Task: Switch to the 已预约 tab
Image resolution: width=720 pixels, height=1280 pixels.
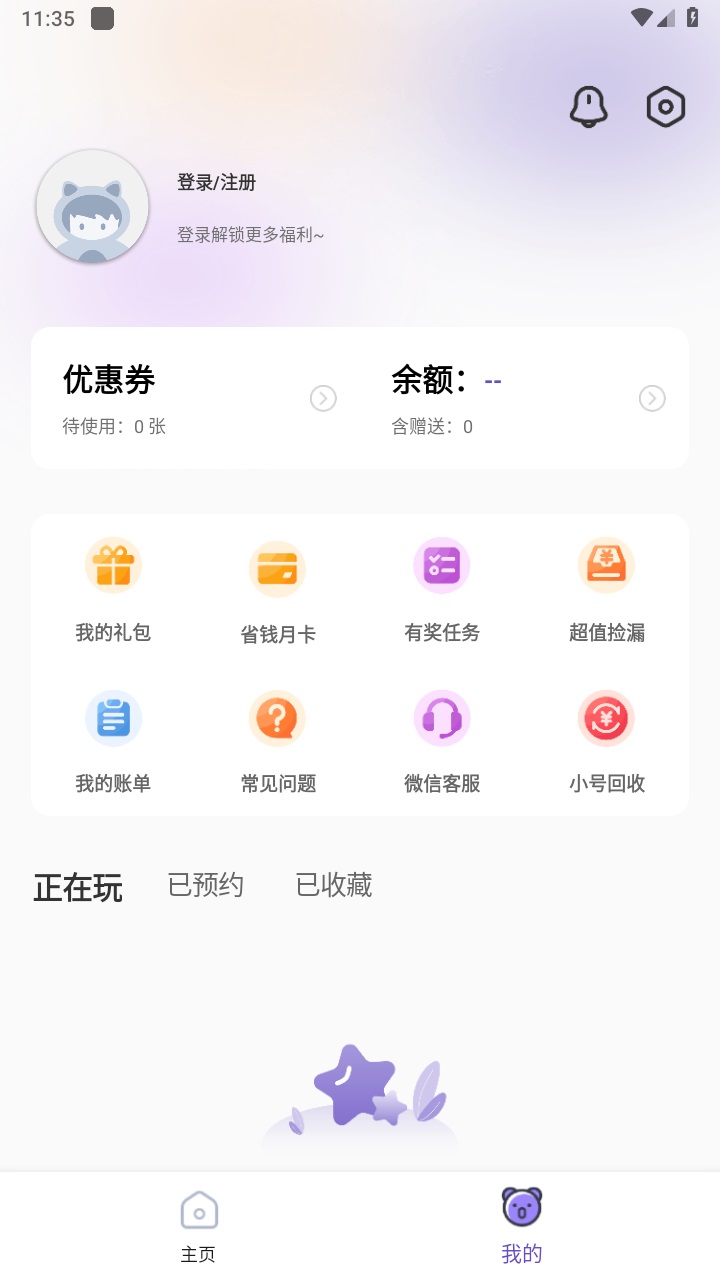Action: [206, 886]
